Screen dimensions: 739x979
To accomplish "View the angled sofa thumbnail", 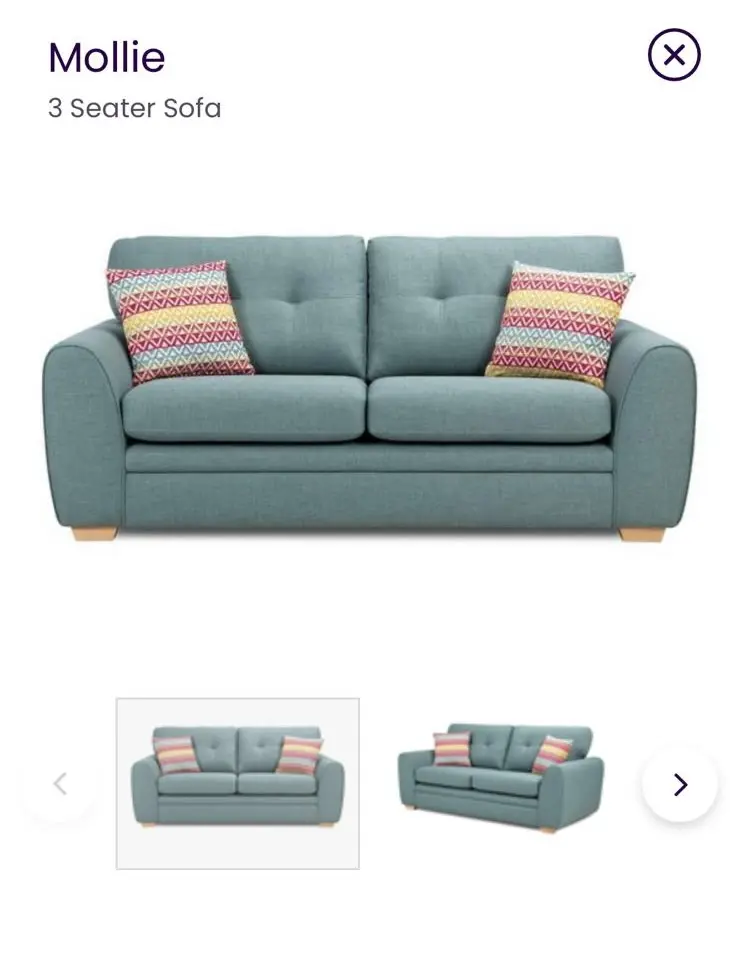I will tap(500, 778).
